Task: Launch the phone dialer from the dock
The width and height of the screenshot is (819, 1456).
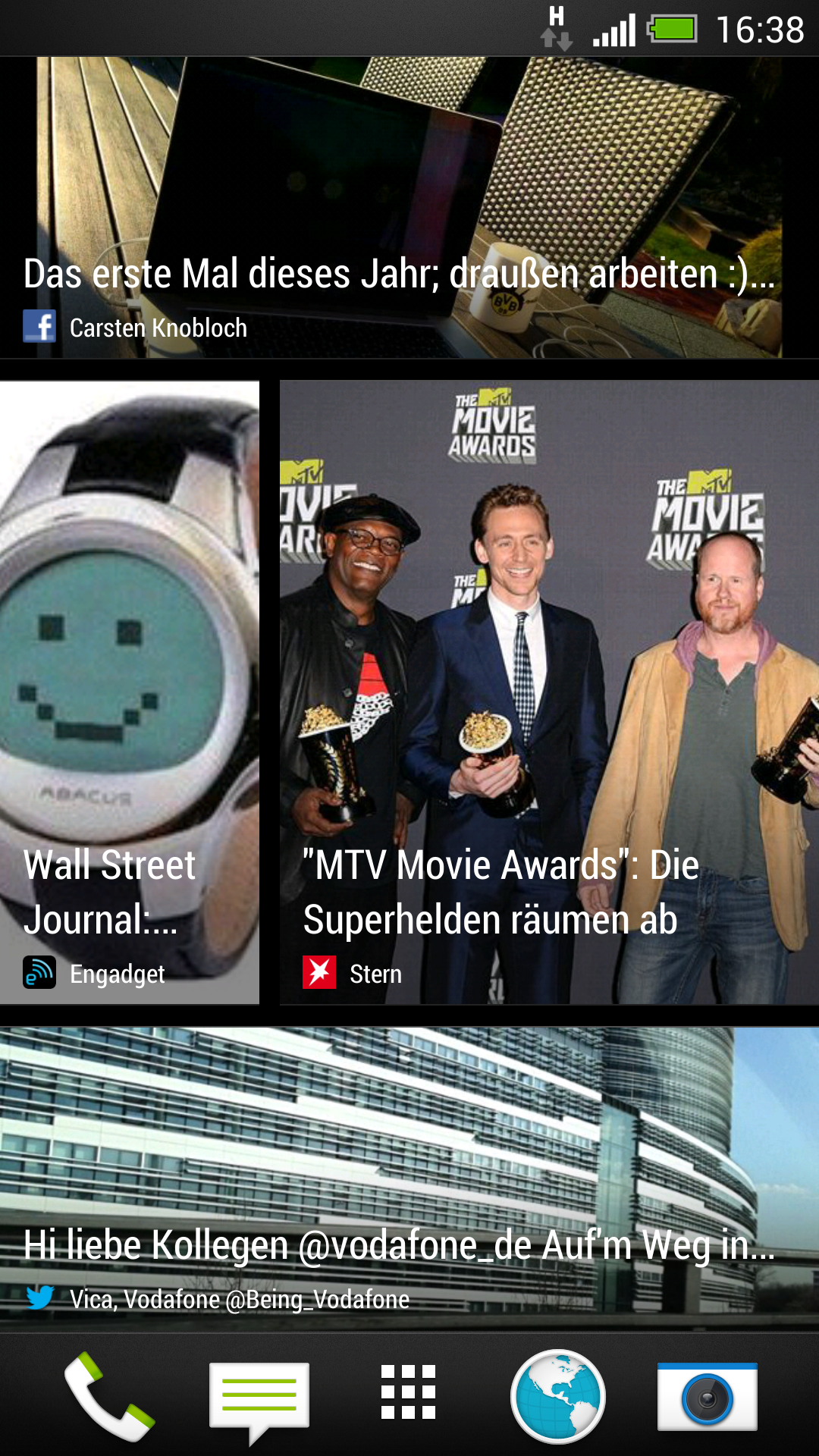Action: click(109, 1395)
